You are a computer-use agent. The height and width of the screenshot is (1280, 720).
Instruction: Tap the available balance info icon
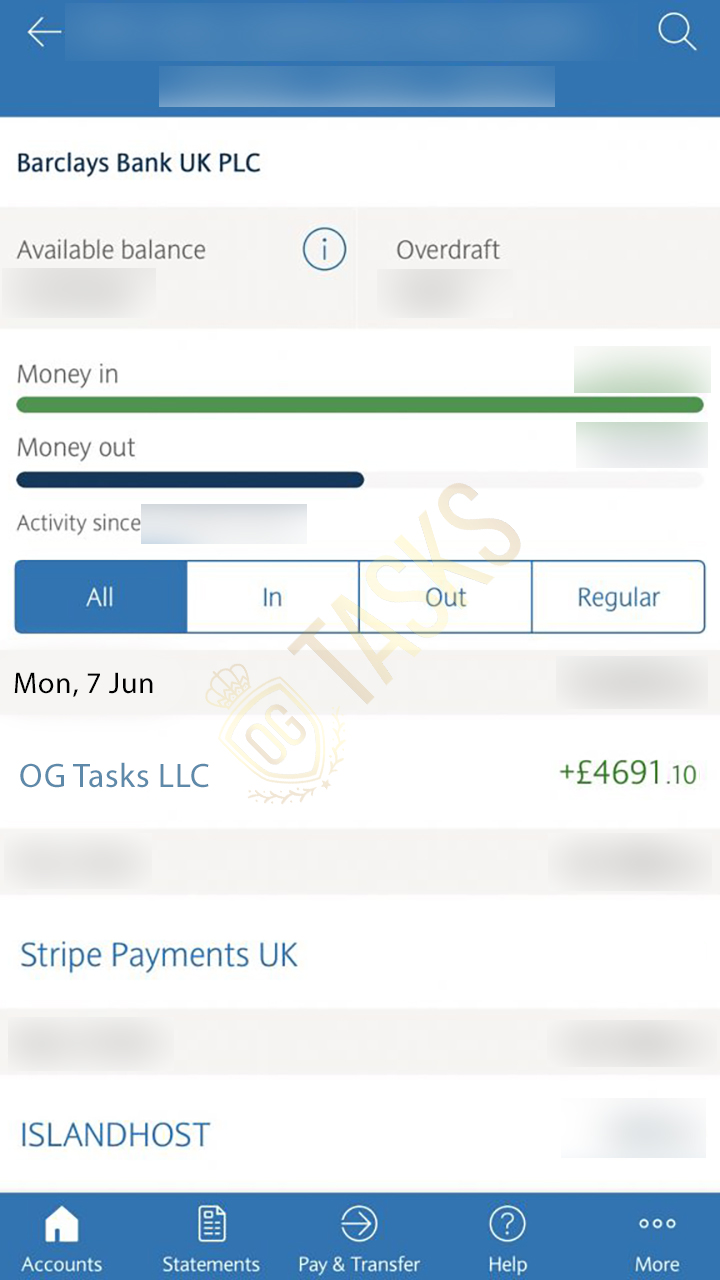[x=324, y=249]
